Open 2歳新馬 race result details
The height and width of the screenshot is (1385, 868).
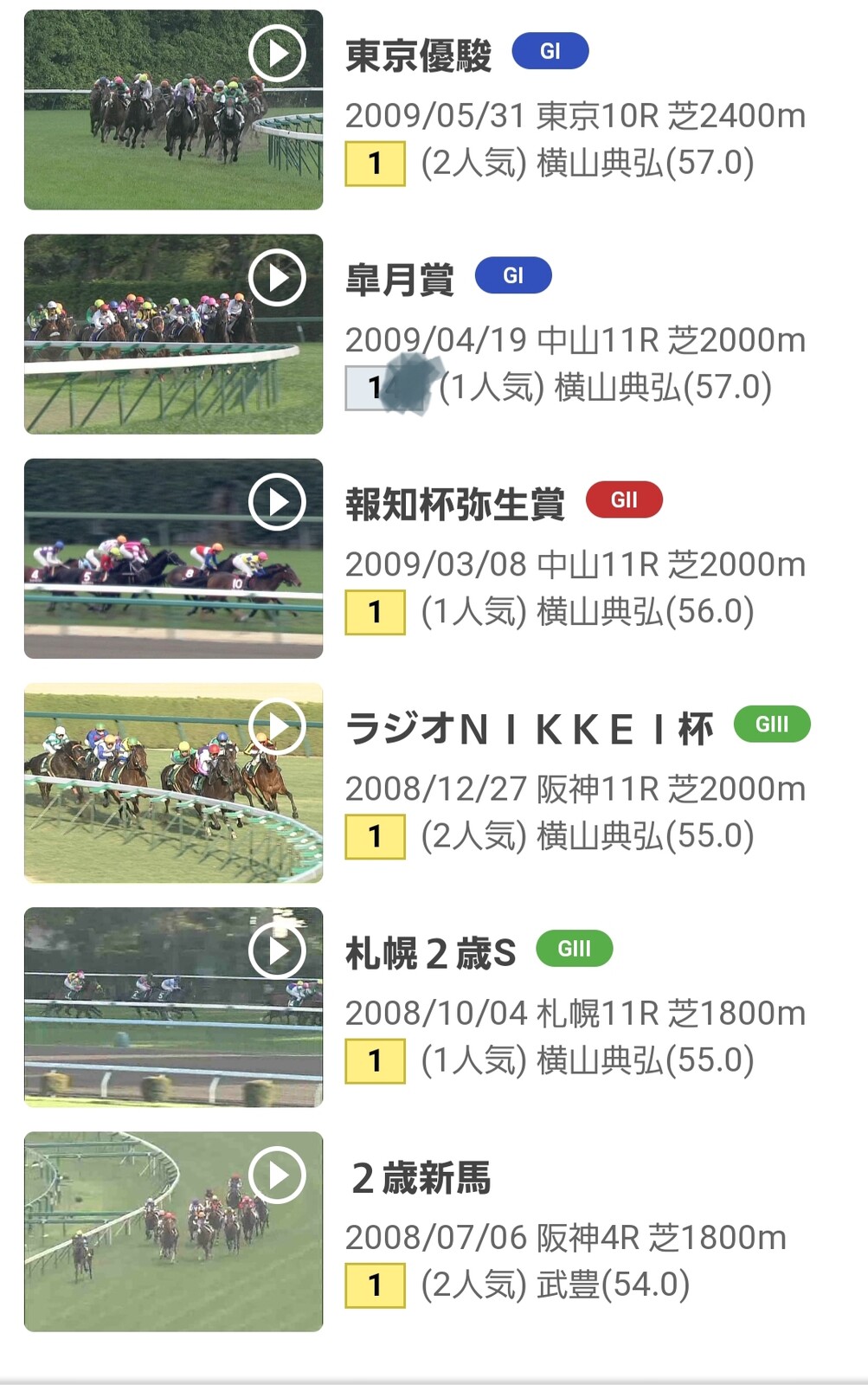(421, 1177)
